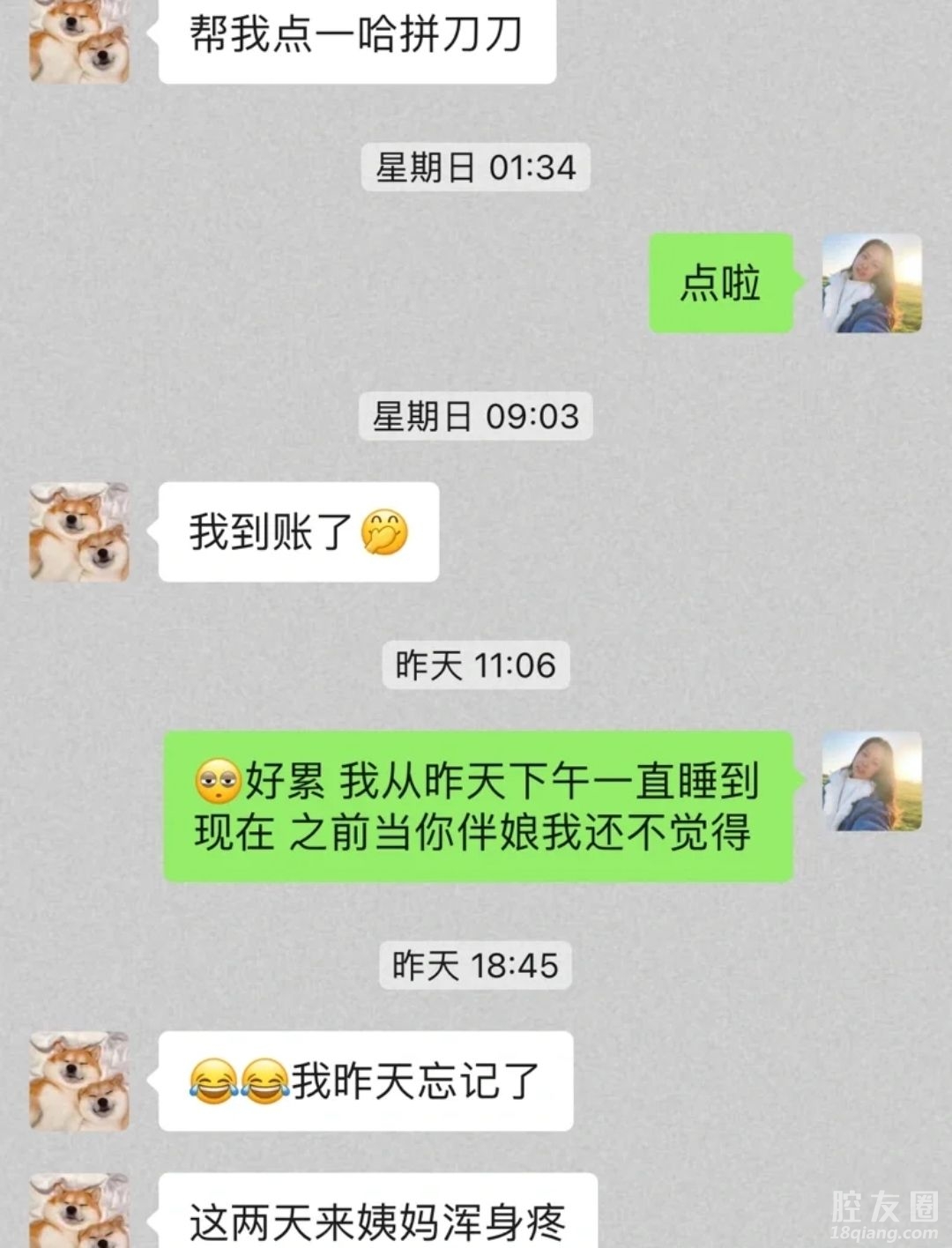
Task: Tap the dog avatar beside "我昨天忘记了"
Action: click(x=79, y=1081)
